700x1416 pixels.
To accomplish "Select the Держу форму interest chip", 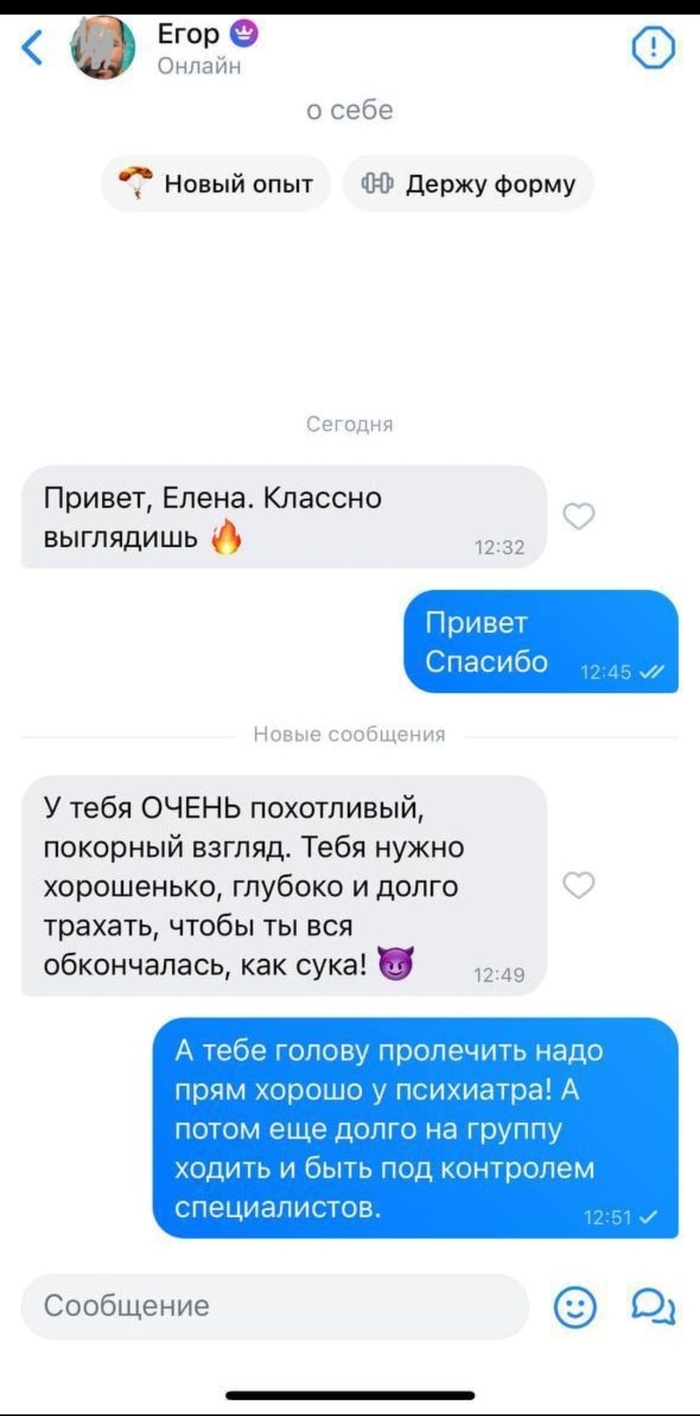I will pyautogui.click(x=468, y=184).
